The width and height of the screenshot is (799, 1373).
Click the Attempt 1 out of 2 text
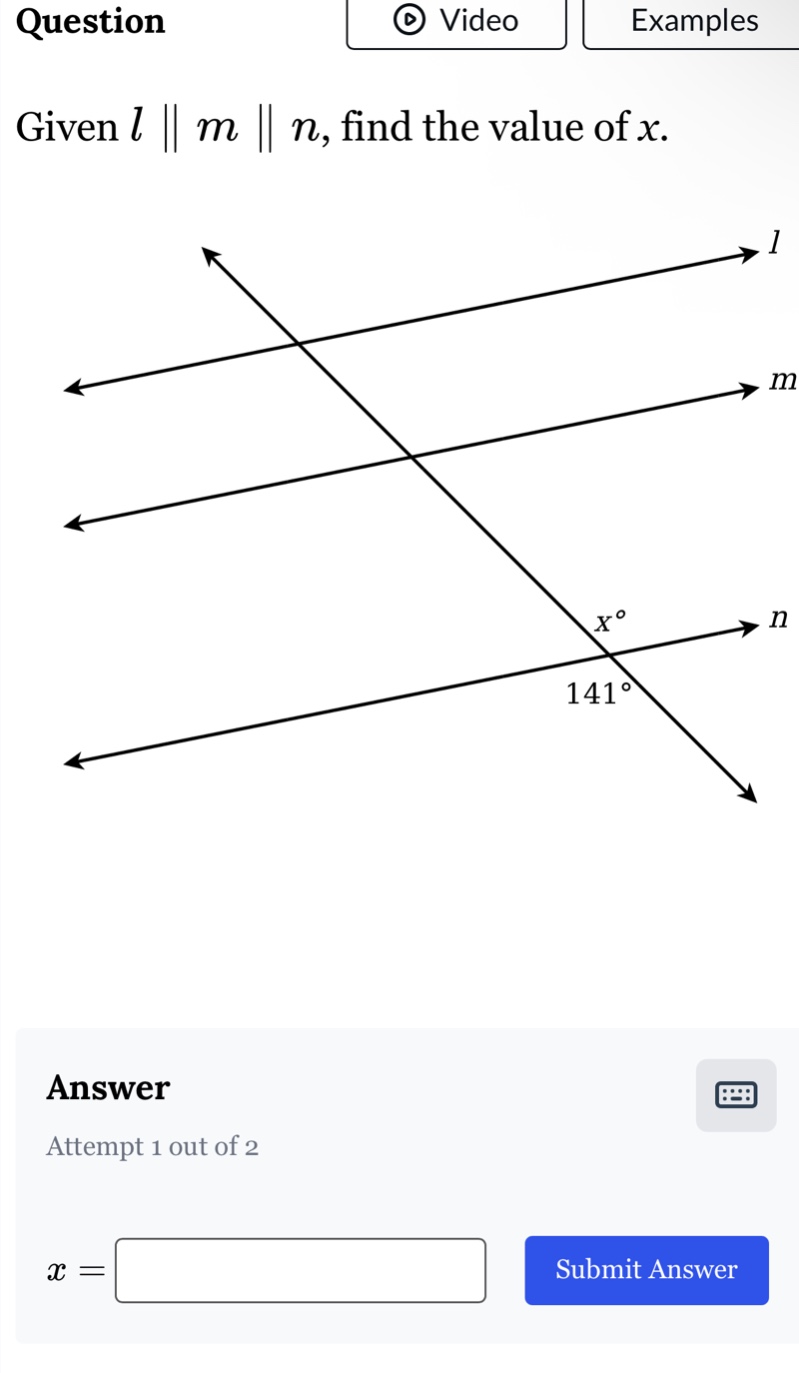[x=152, y=1146]
